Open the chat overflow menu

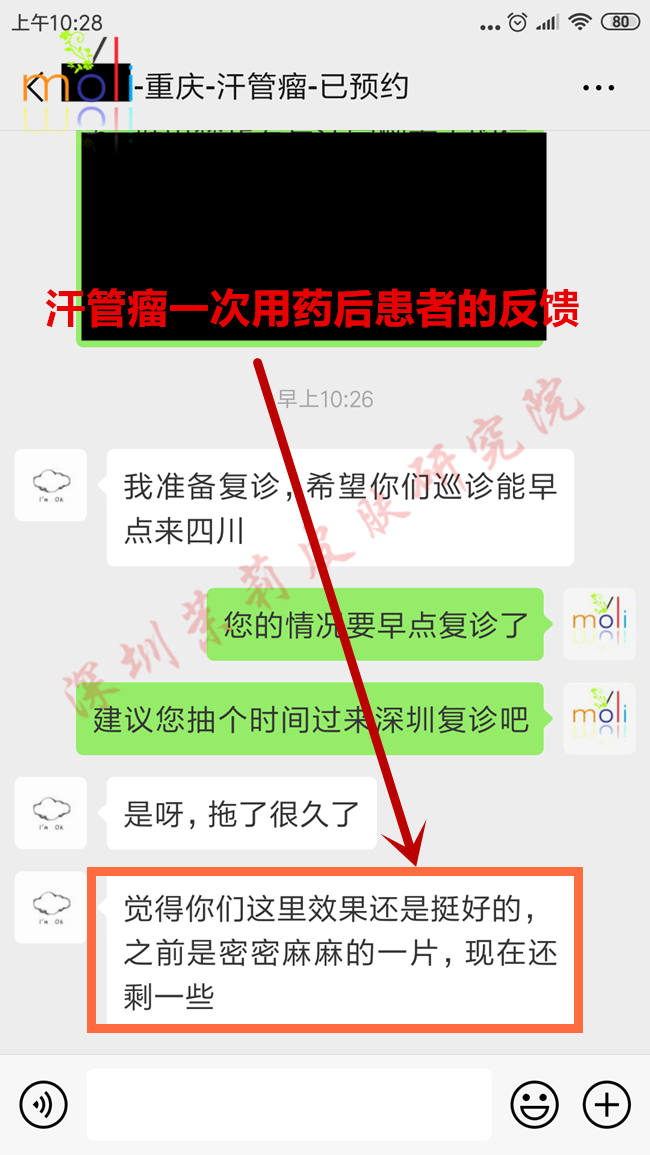[598, 88]
